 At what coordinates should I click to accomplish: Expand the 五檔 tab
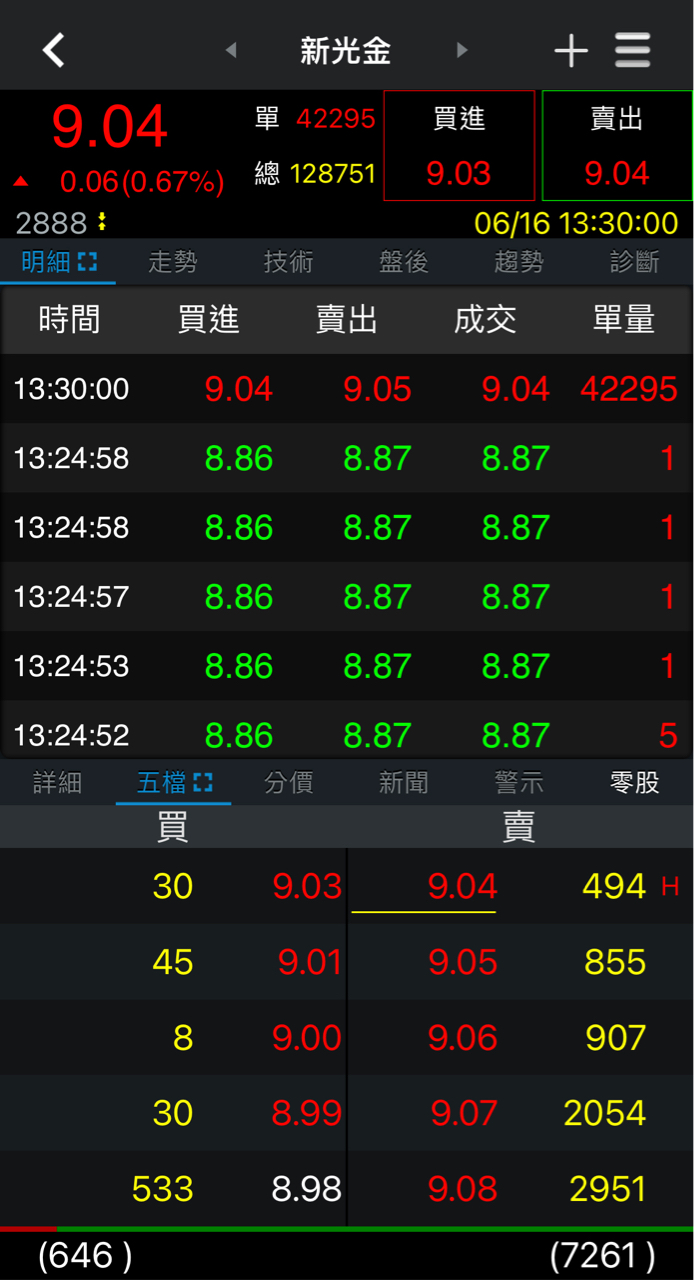[173, 782]
